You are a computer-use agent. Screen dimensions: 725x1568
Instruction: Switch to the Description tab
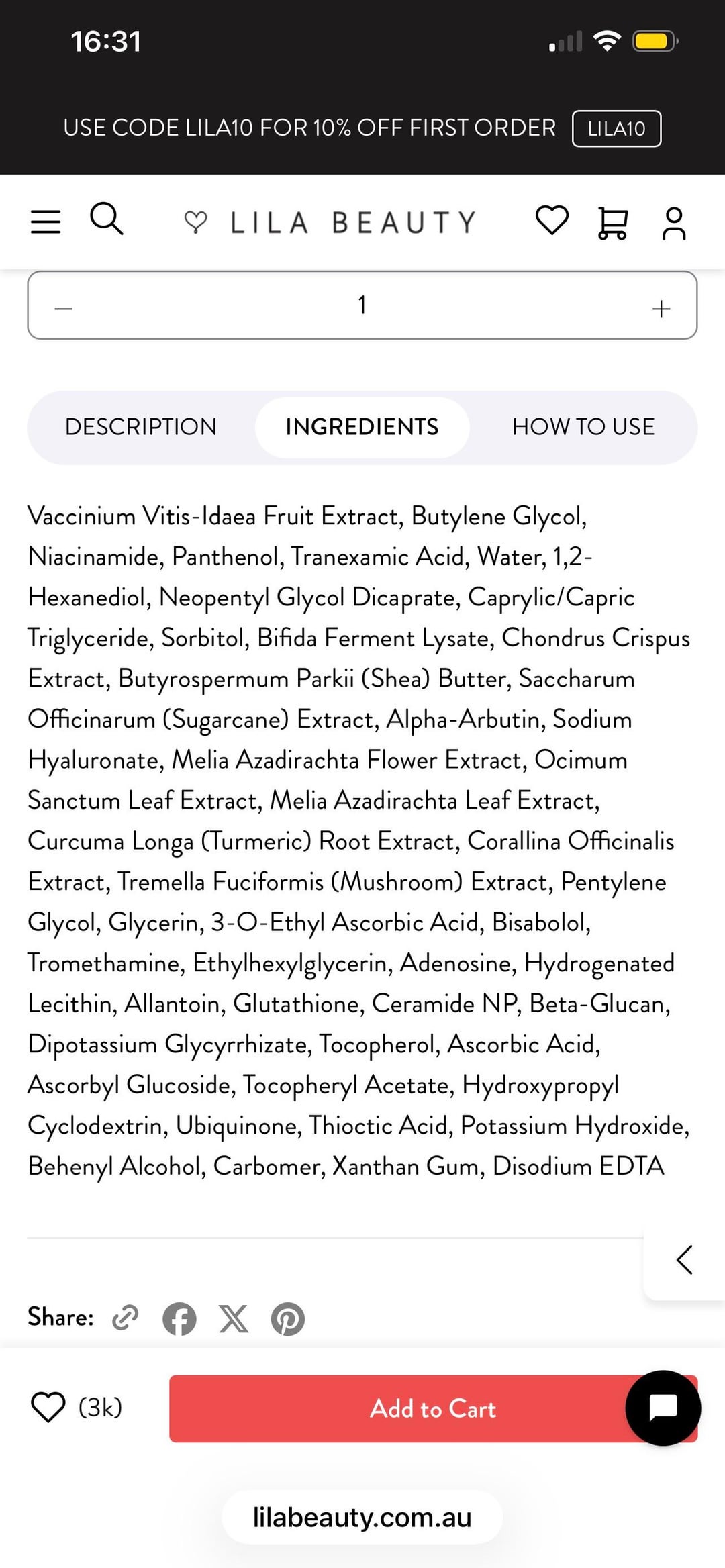141,427
